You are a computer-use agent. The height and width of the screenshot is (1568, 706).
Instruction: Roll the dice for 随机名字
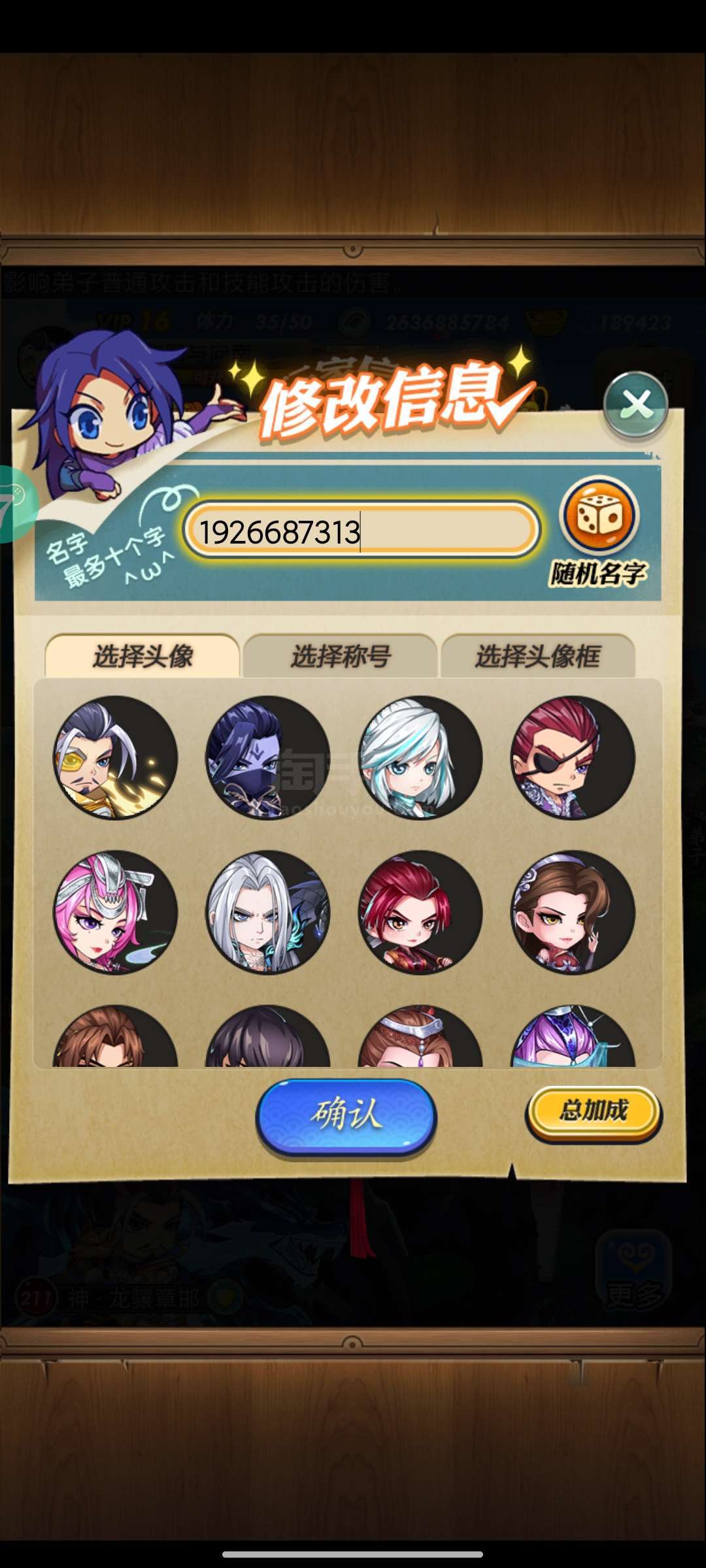coord(599,516)
